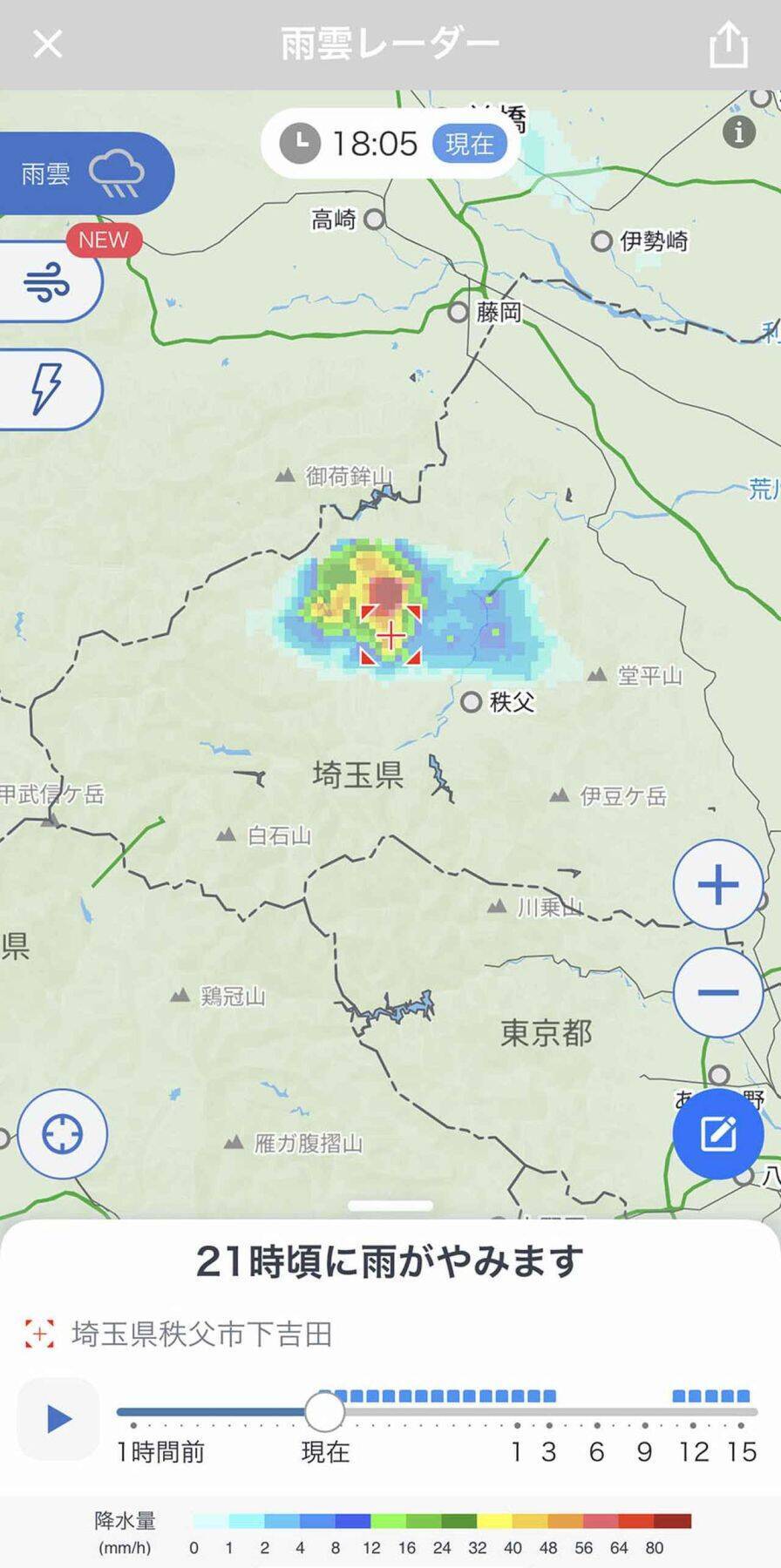Open location 埼玉県秩父市下吉田
The height and width of the screenshot is (1568, 781).
(200, 1335)
